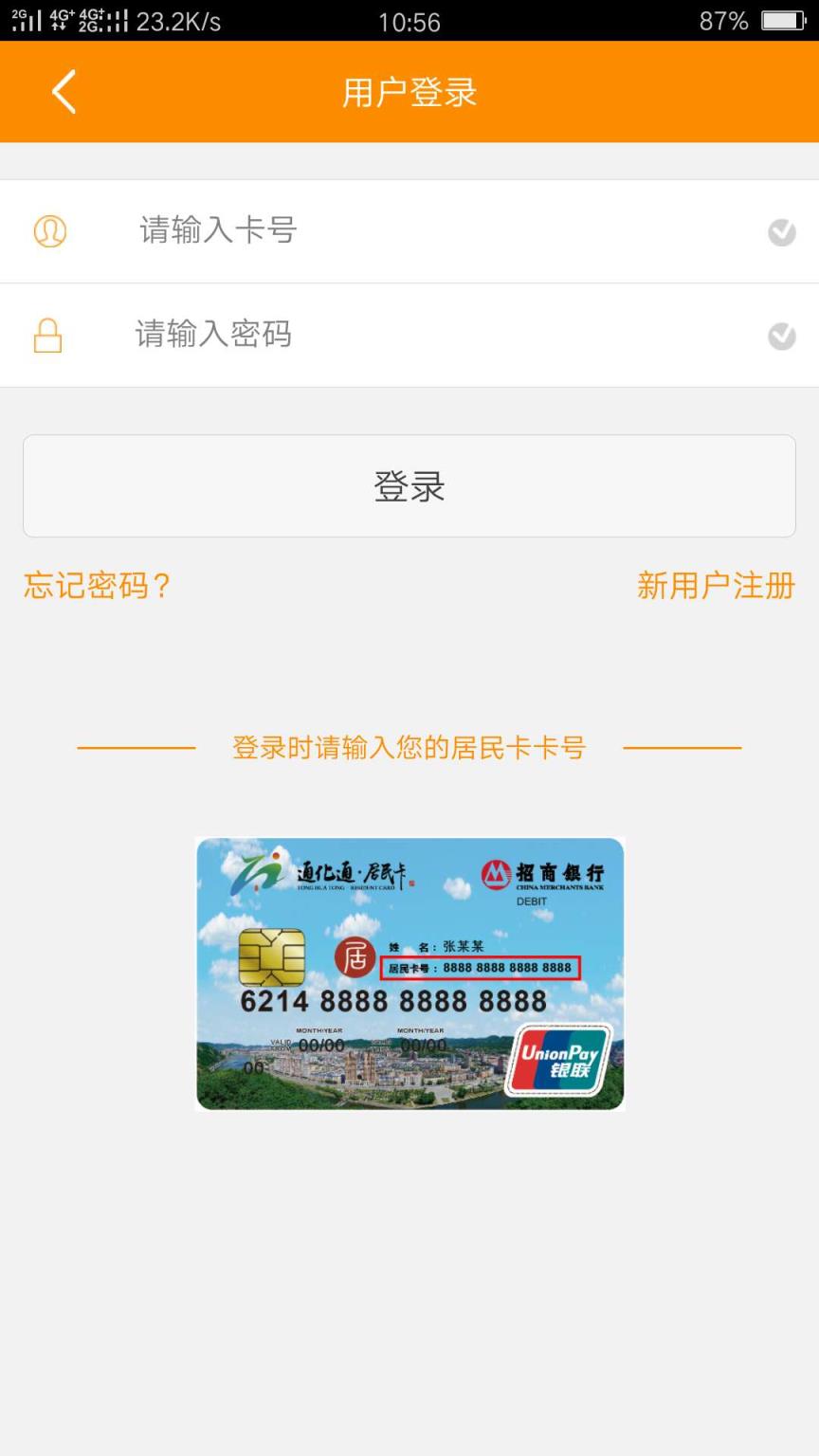The height and width of the screenshot is (1456, 819).
Task: Clear the password field using right checkmark
Action: pos(780,335)
